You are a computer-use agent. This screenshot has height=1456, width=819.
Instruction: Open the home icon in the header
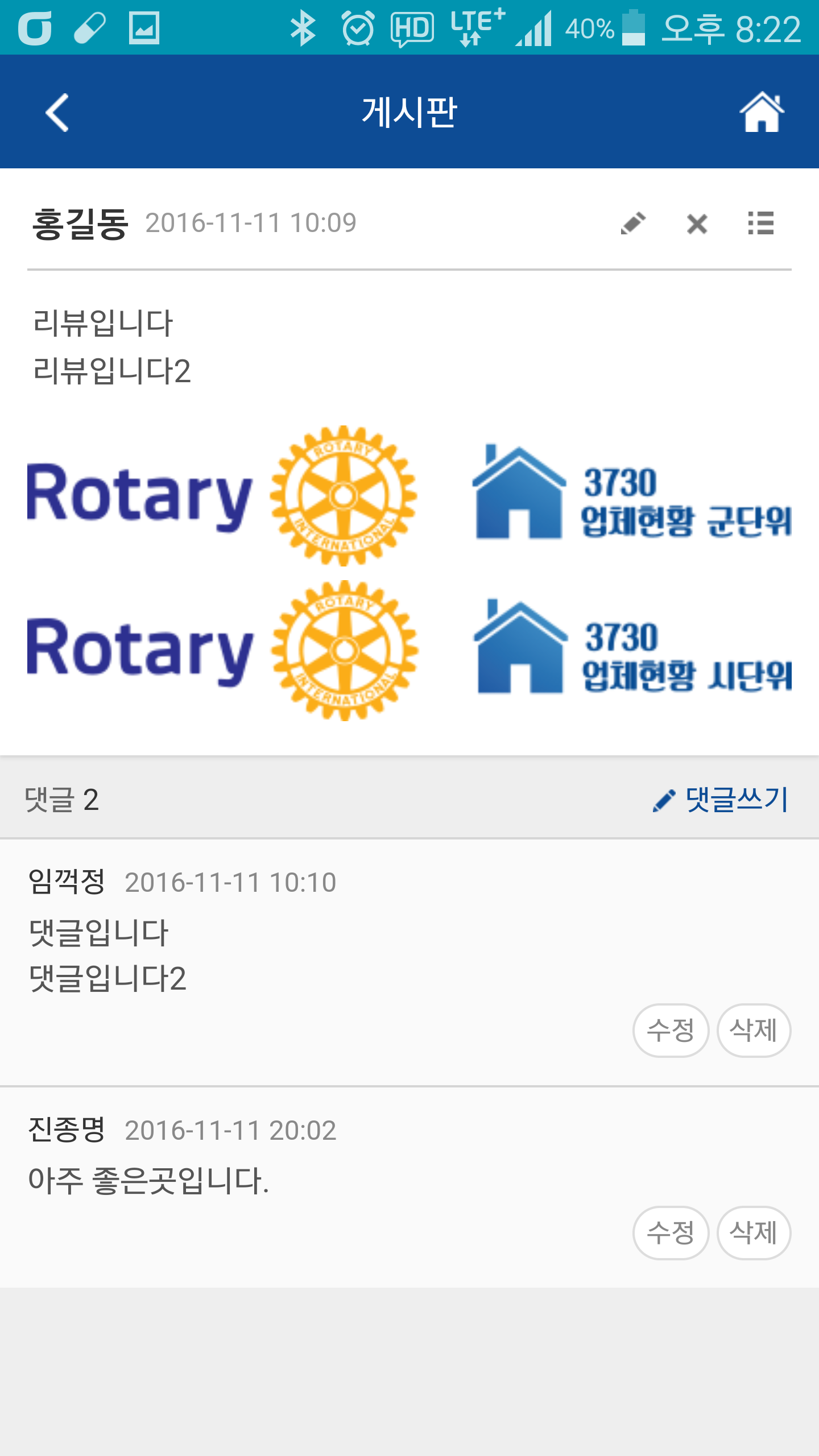coord(762,111)
